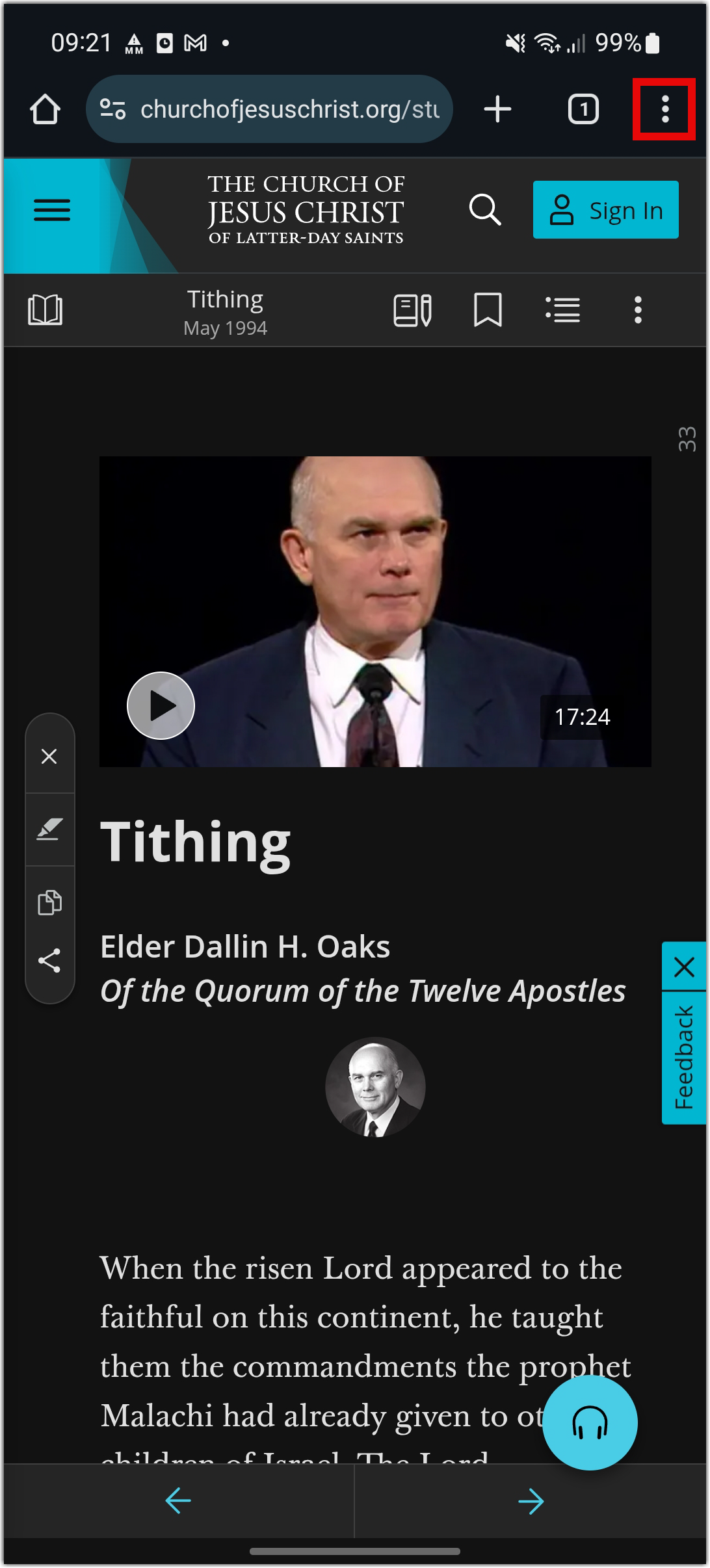710x1568 pixels.
Task: Go to the browser home page
Action: 45,109
